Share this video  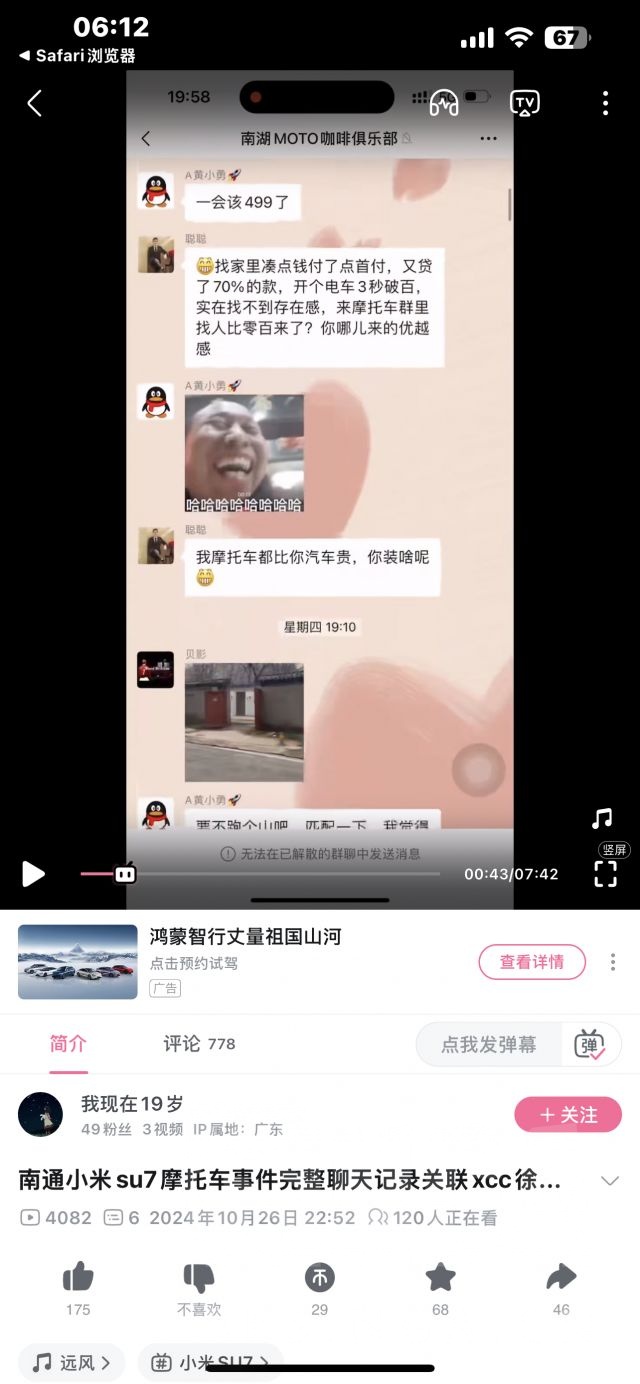pyautogui.click(x=561, y=1288)
